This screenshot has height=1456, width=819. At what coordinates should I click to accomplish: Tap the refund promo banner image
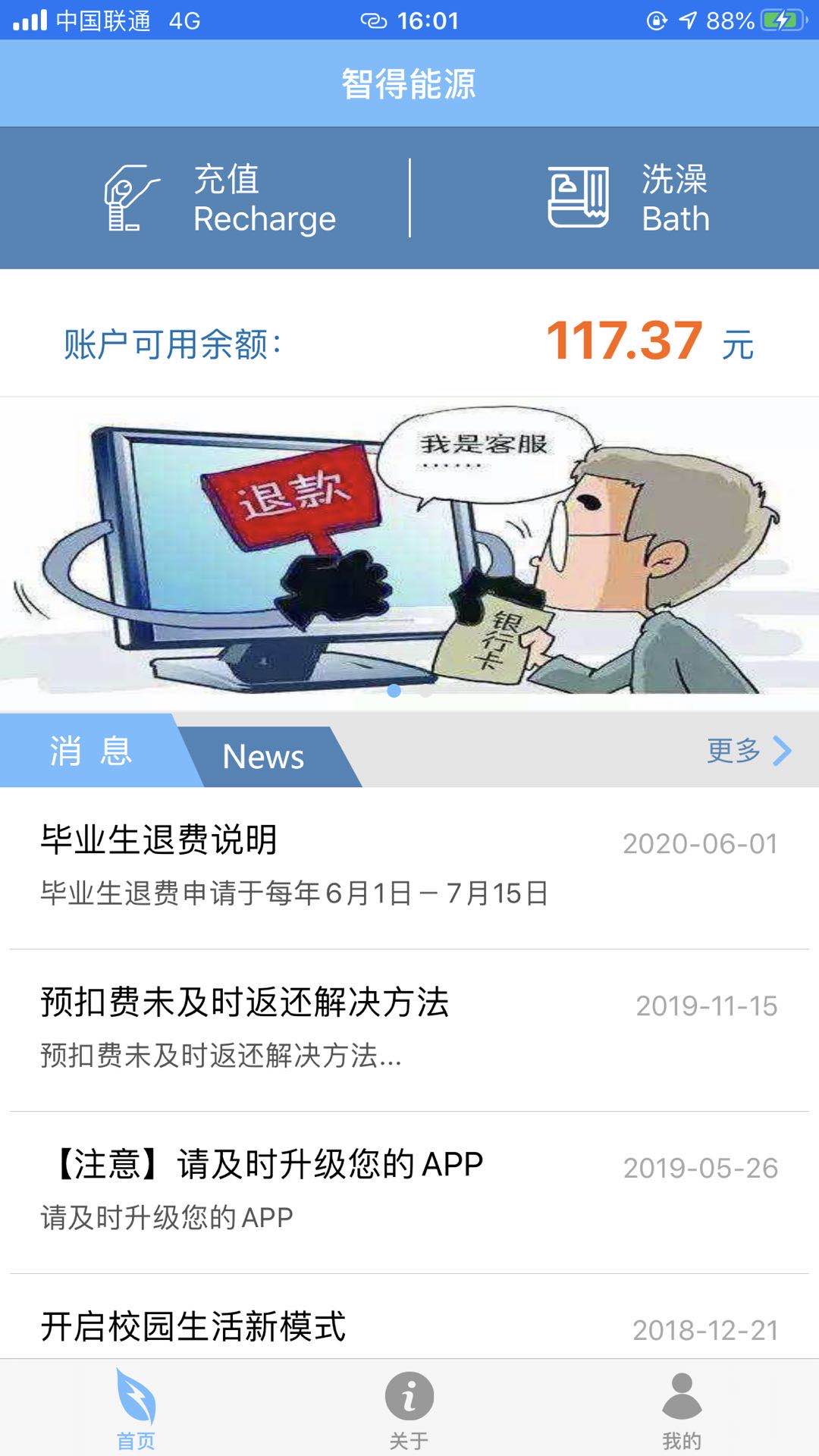[409, 546]
